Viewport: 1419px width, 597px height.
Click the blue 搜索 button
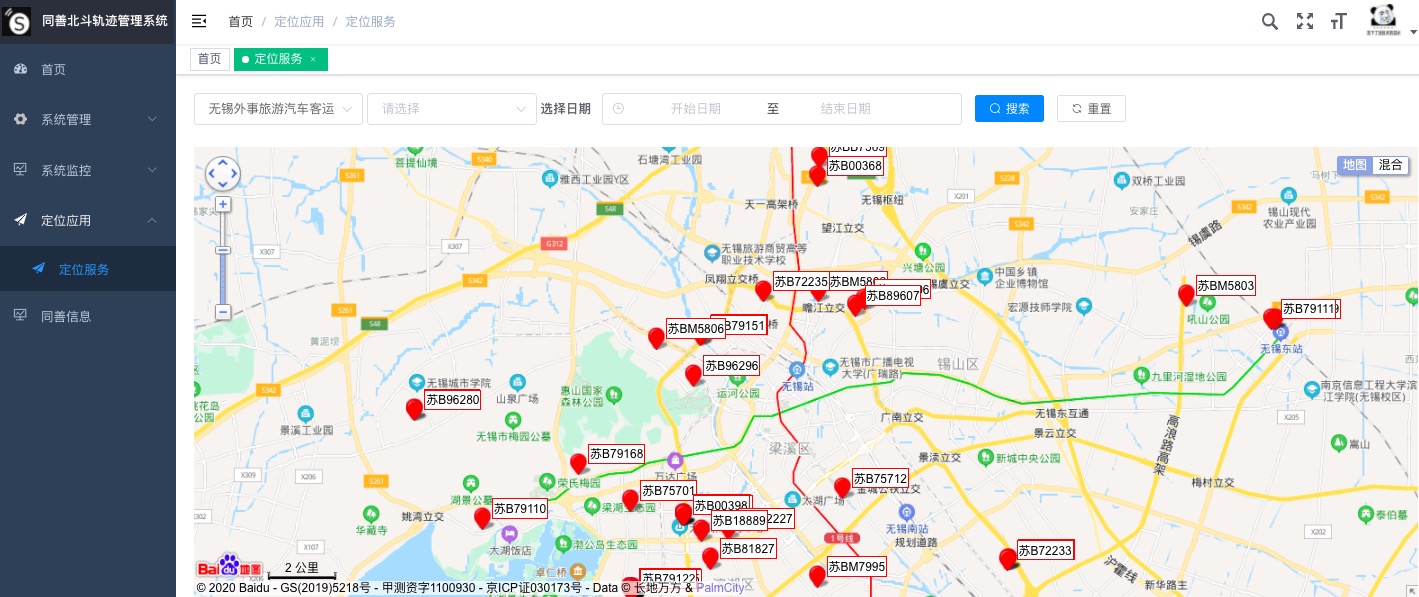[1009, 108]
